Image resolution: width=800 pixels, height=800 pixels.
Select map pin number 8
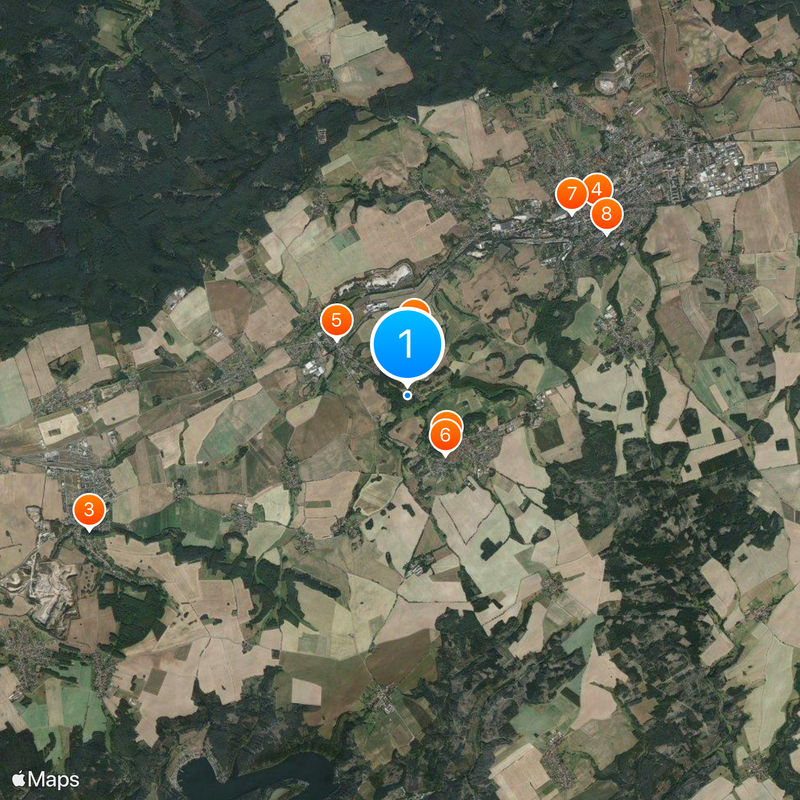coord(606,213)
